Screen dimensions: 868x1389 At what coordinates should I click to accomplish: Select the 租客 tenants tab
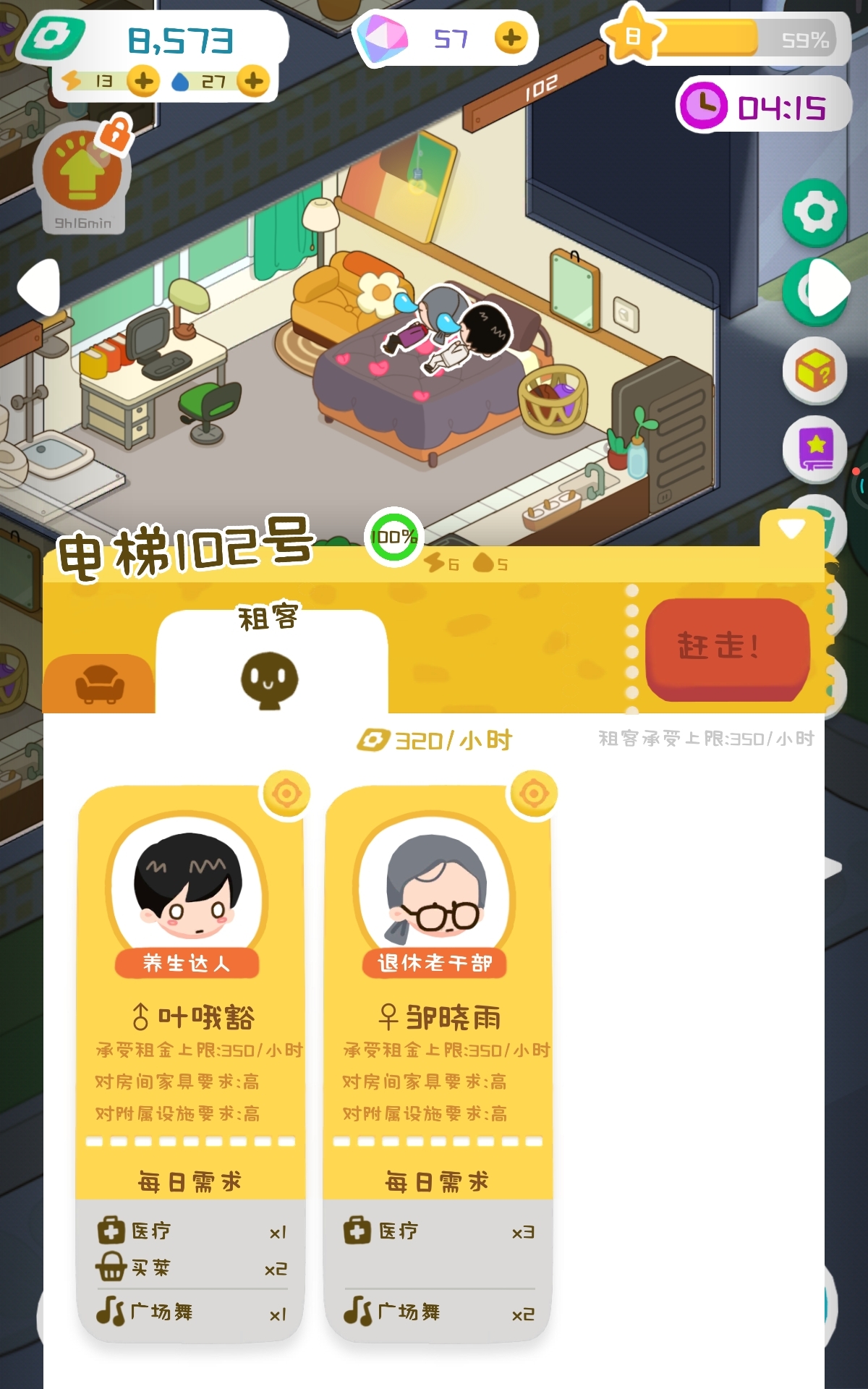click(270, 660)
